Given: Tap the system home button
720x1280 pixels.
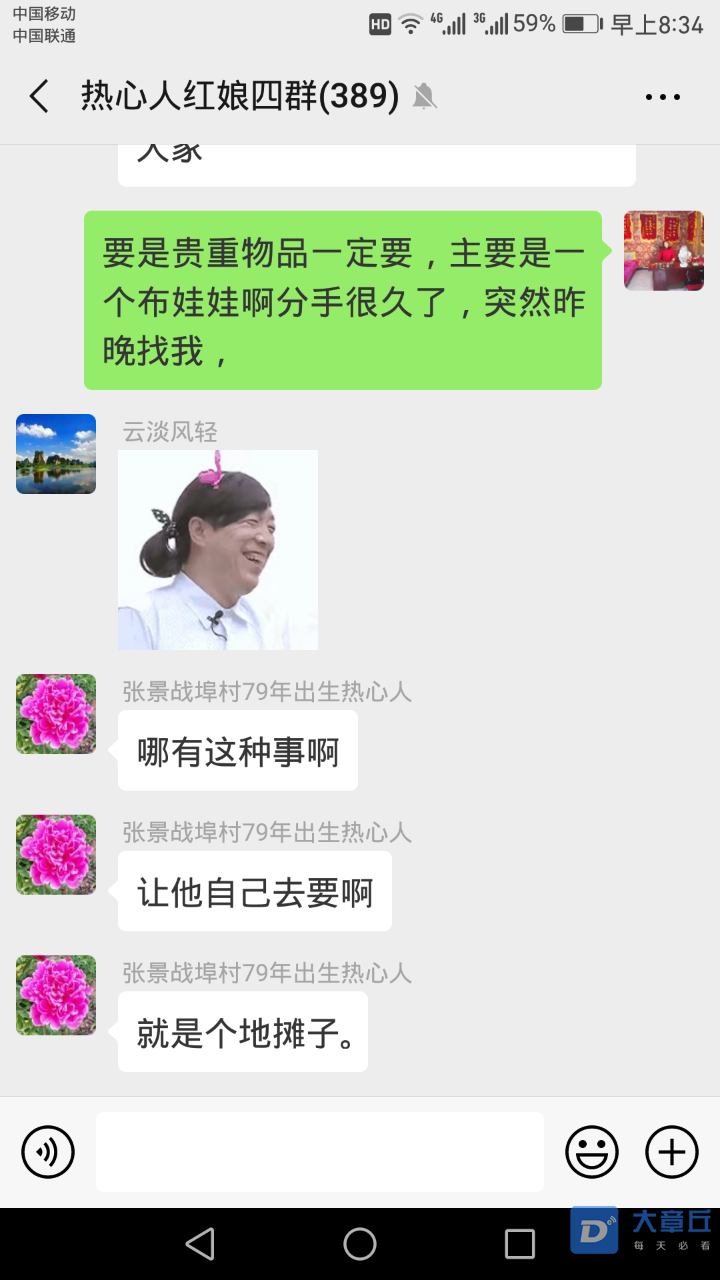Looking at the screenshot, I should (360, 1244).
